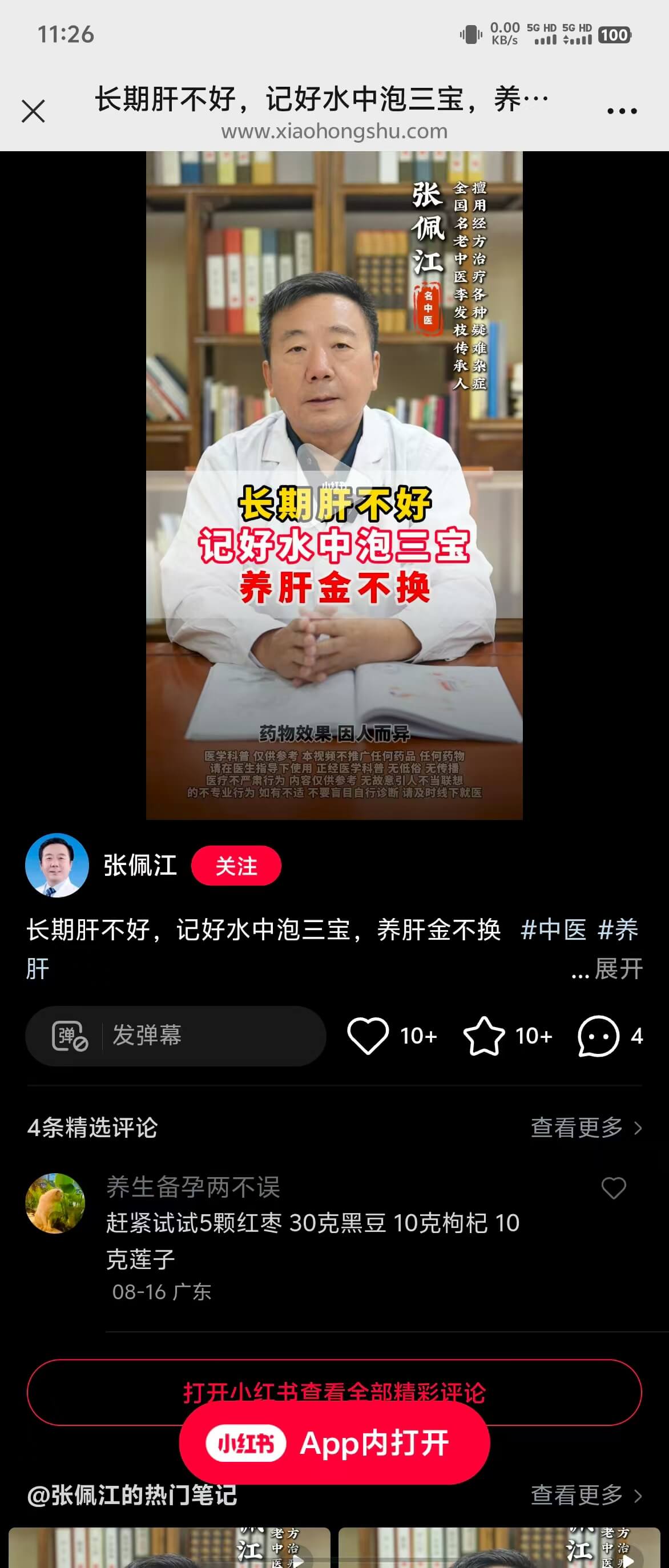Open the three-dot overflow menu
Screen dimensions: 669x1568
[x=622, y=111]
